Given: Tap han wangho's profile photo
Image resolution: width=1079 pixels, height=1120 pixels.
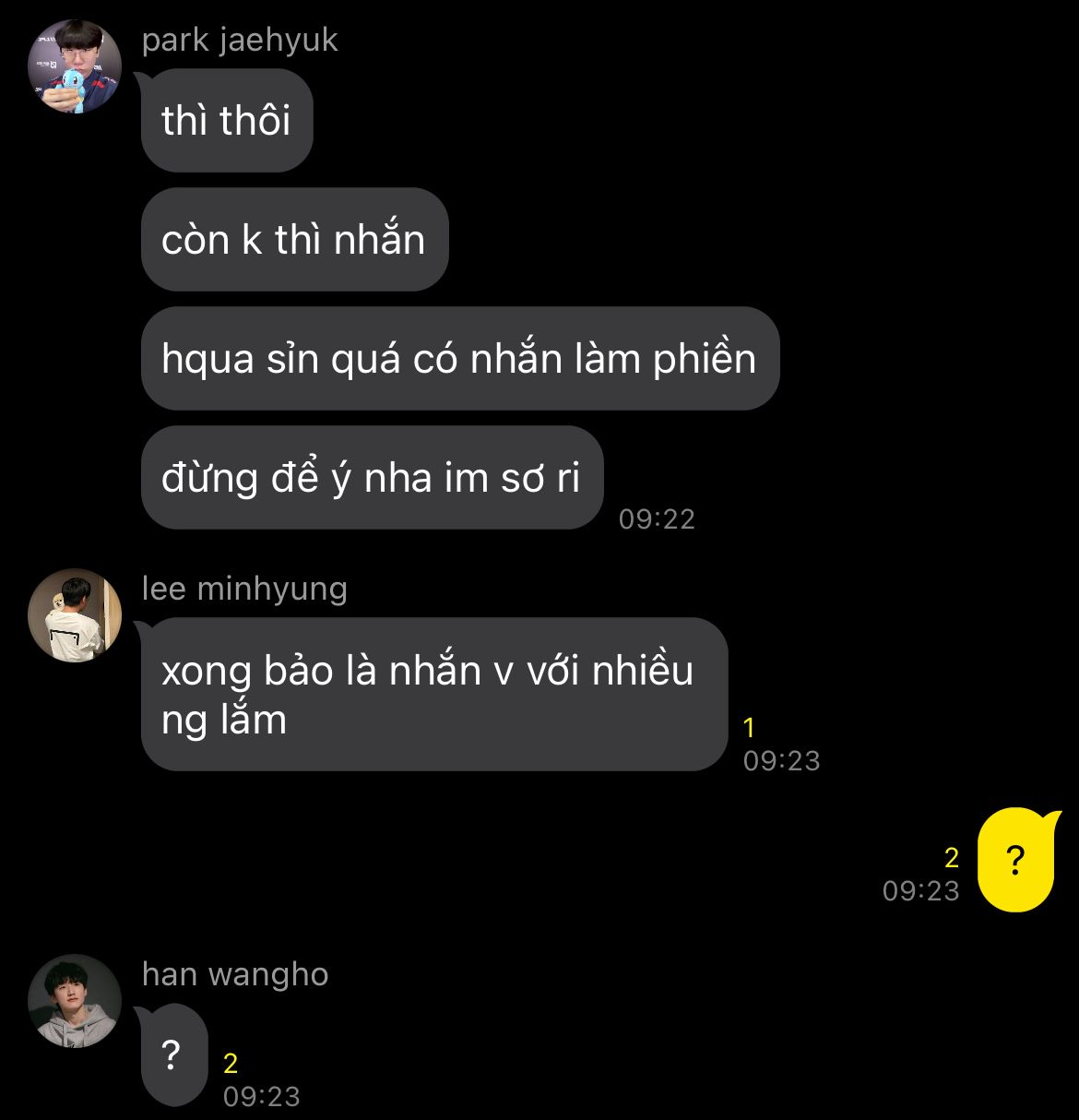Looking at the screenshot, I should point(75,1001).
